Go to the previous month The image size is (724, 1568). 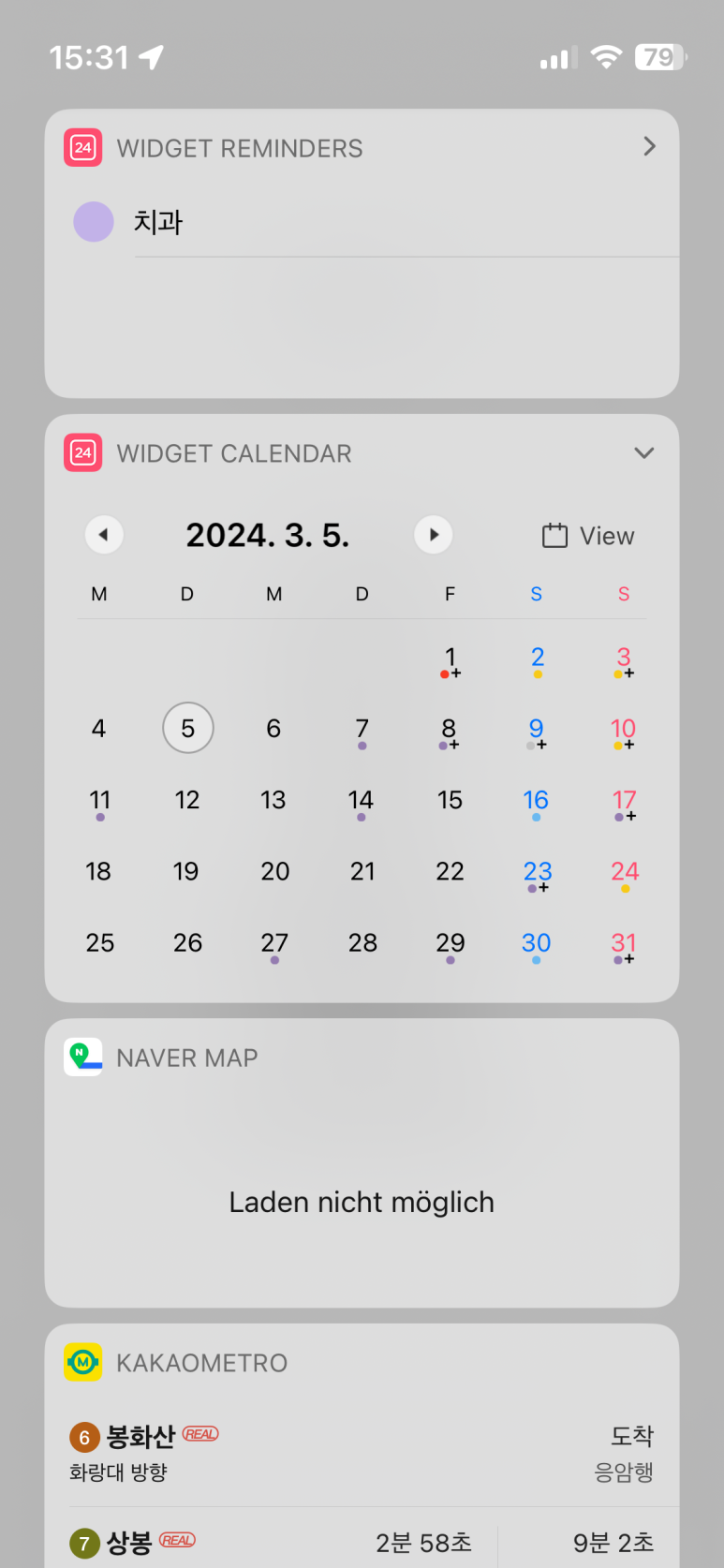click(104, 535)
